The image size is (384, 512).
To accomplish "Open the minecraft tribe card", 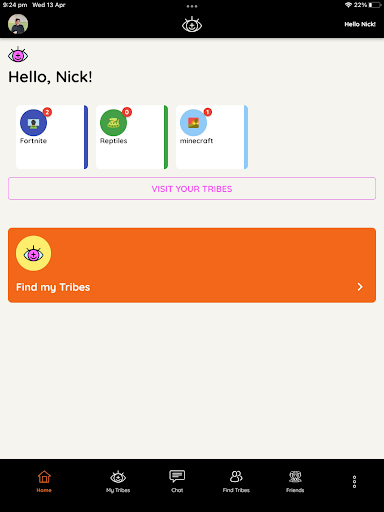I will [x=212, y=137].
